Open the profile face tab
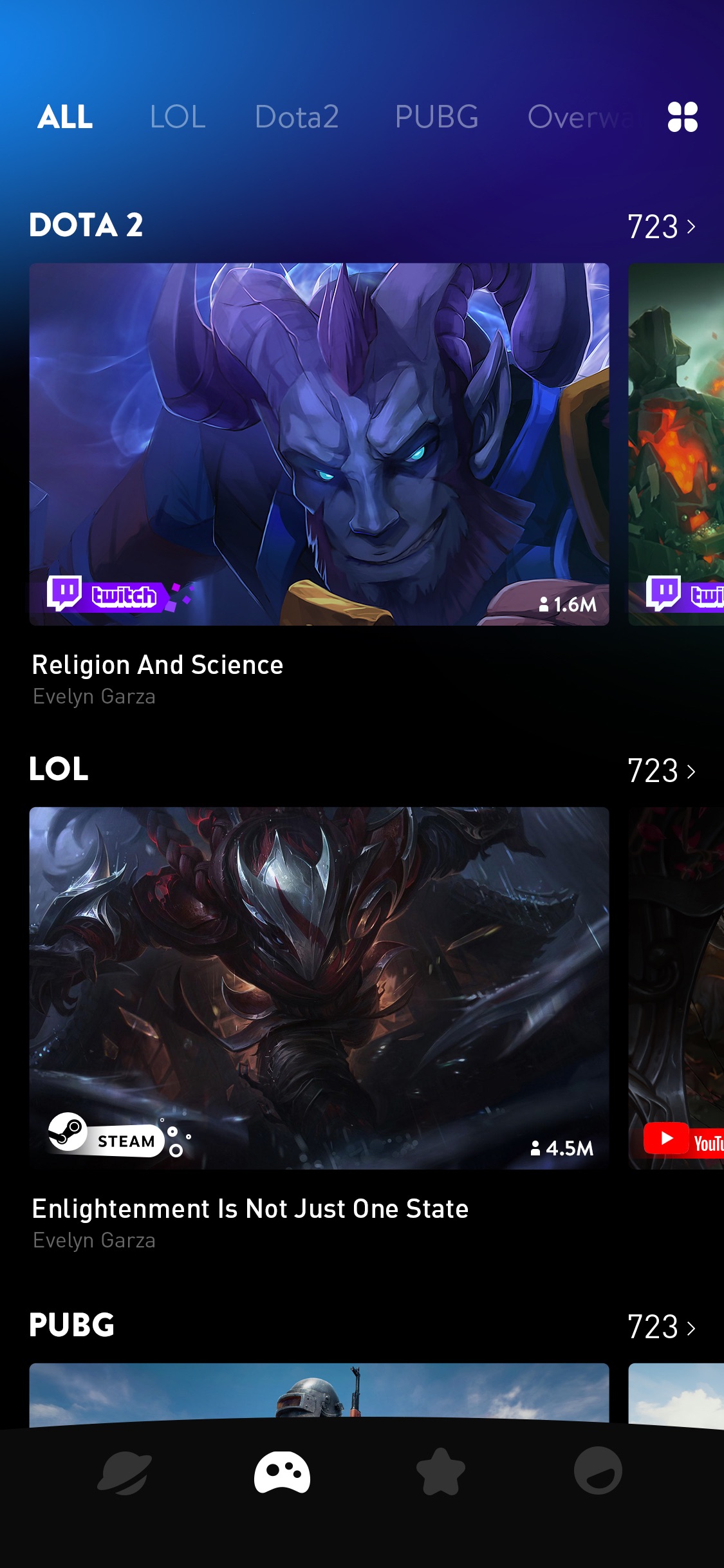This screenshot has width=724, height=1568. (x=598, y=1471)
